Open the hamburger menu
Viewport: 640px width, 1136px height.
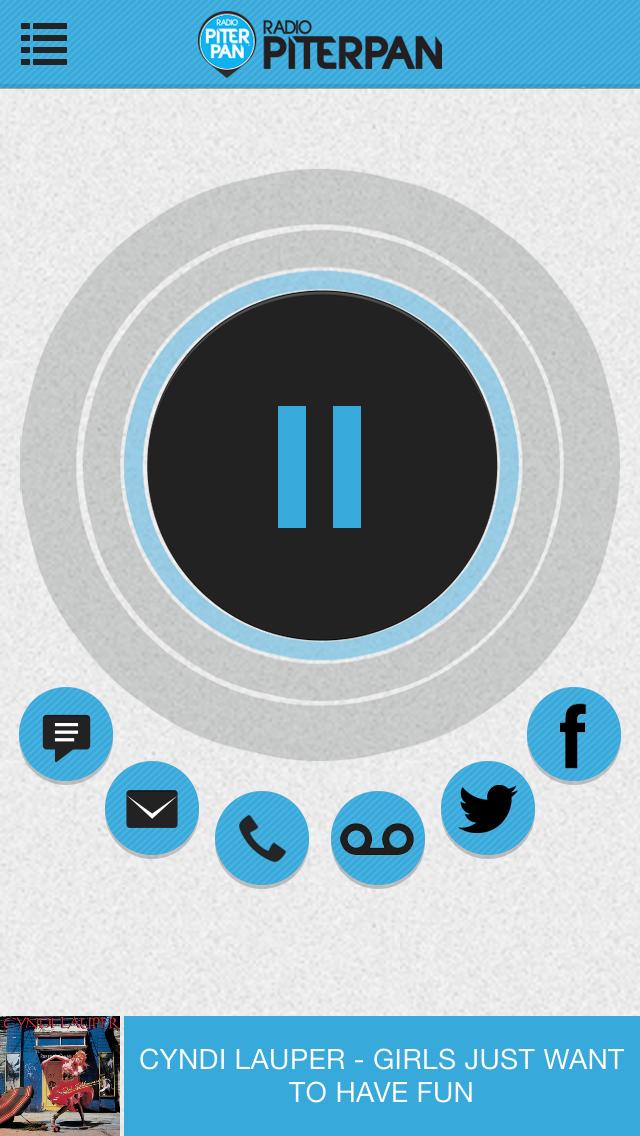(x=44, y=44)
